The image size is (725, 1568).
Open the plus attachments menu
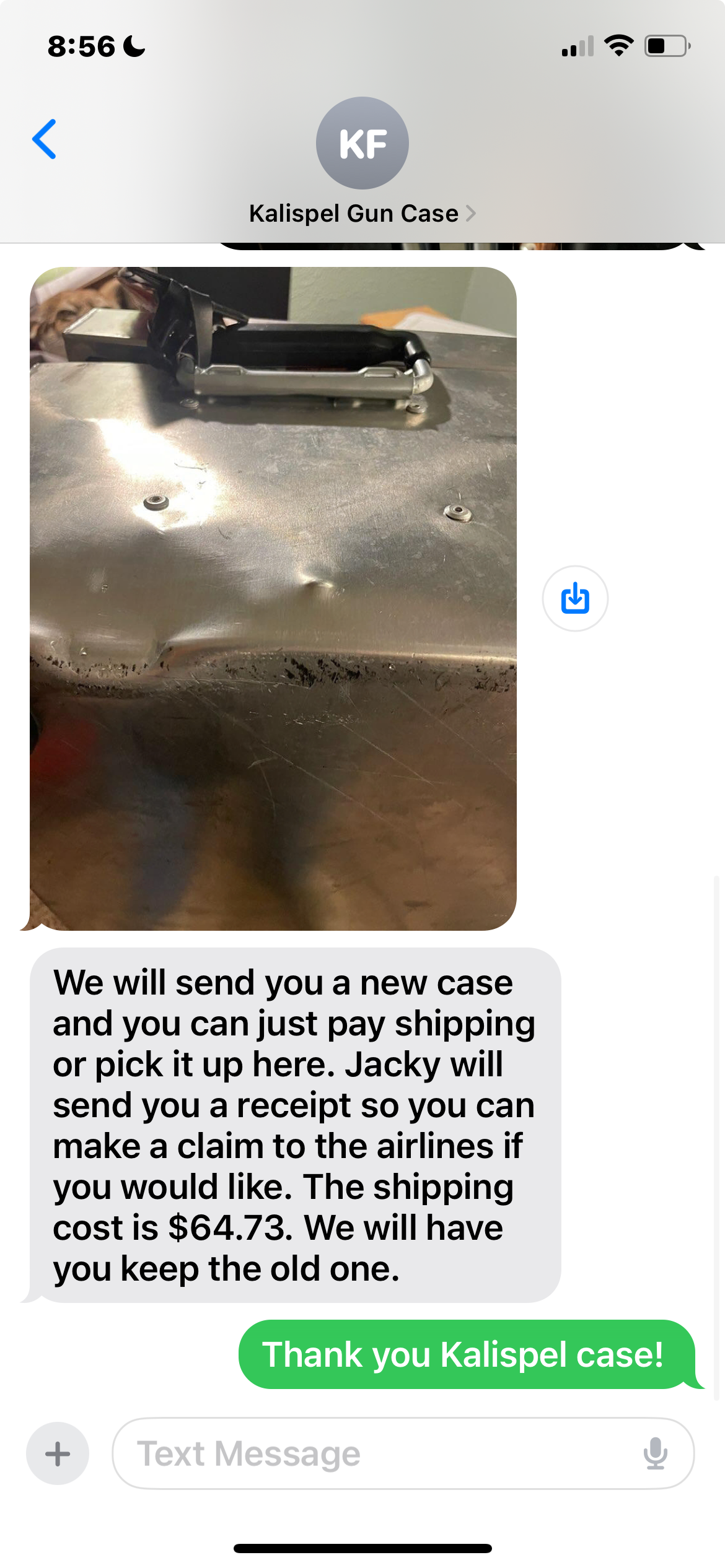(58, 1453)
